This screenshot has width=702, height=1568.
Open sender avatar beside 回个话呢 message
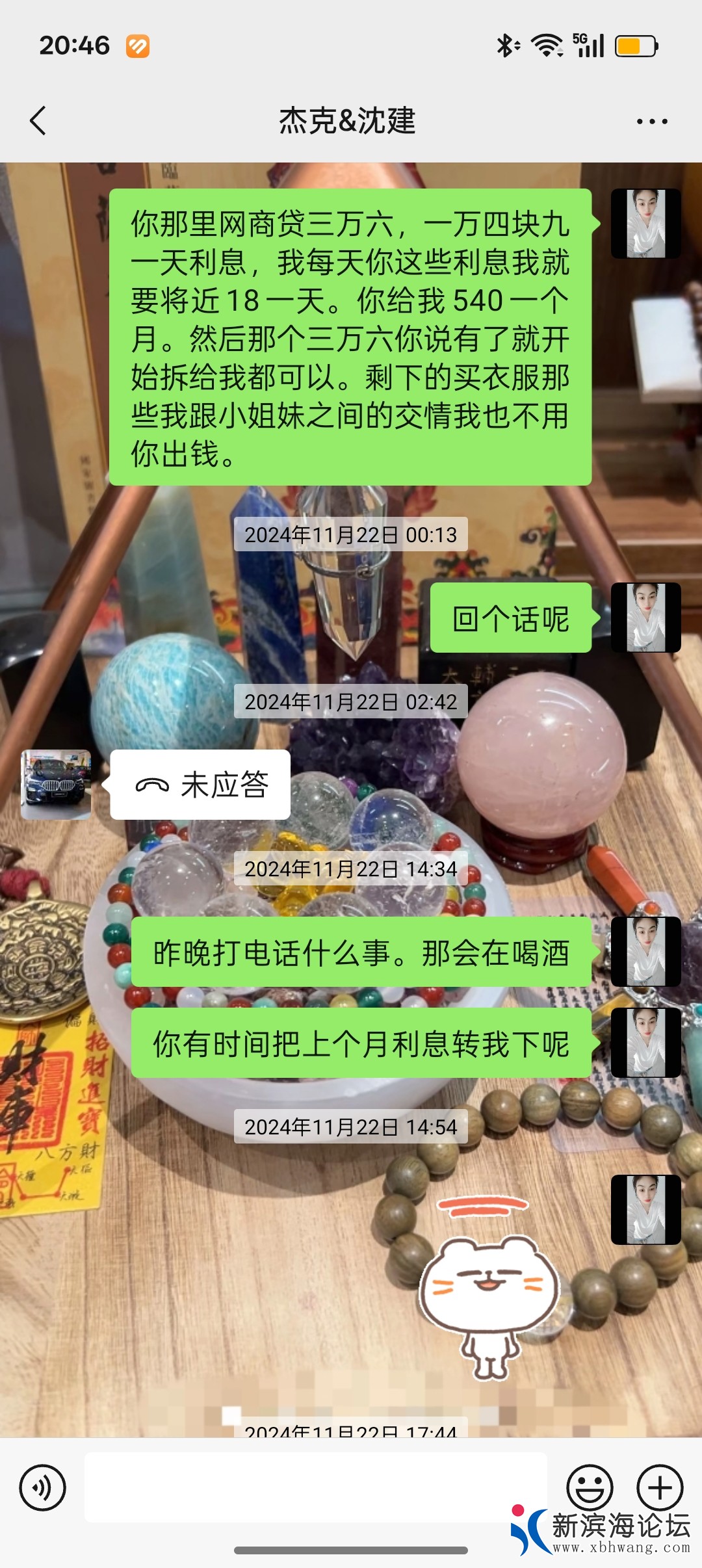point(645,618)
